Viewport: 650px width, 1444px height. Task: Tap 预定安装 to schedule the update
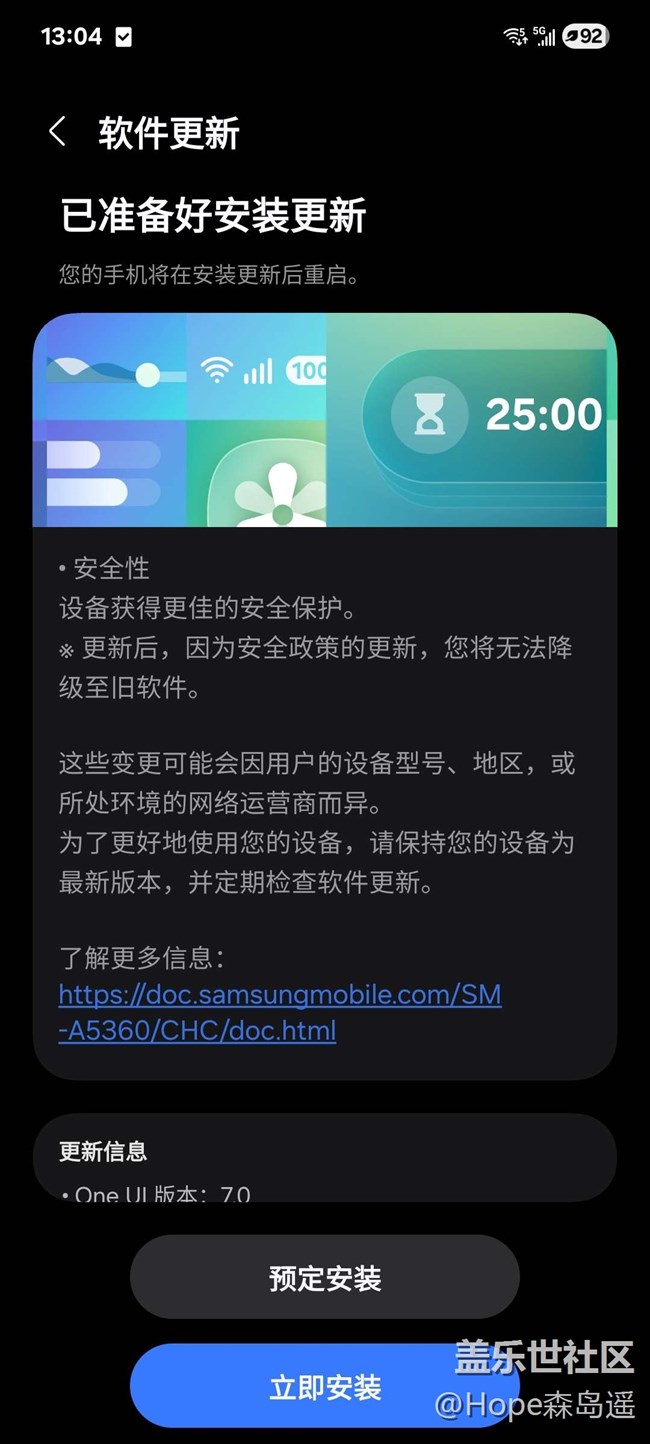click(x=325, y=1277)
